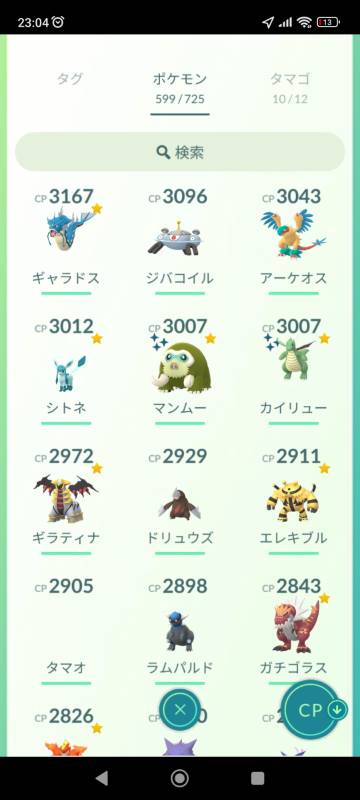
Task: Open カイリュー with CP 3007
Action: 294,370
